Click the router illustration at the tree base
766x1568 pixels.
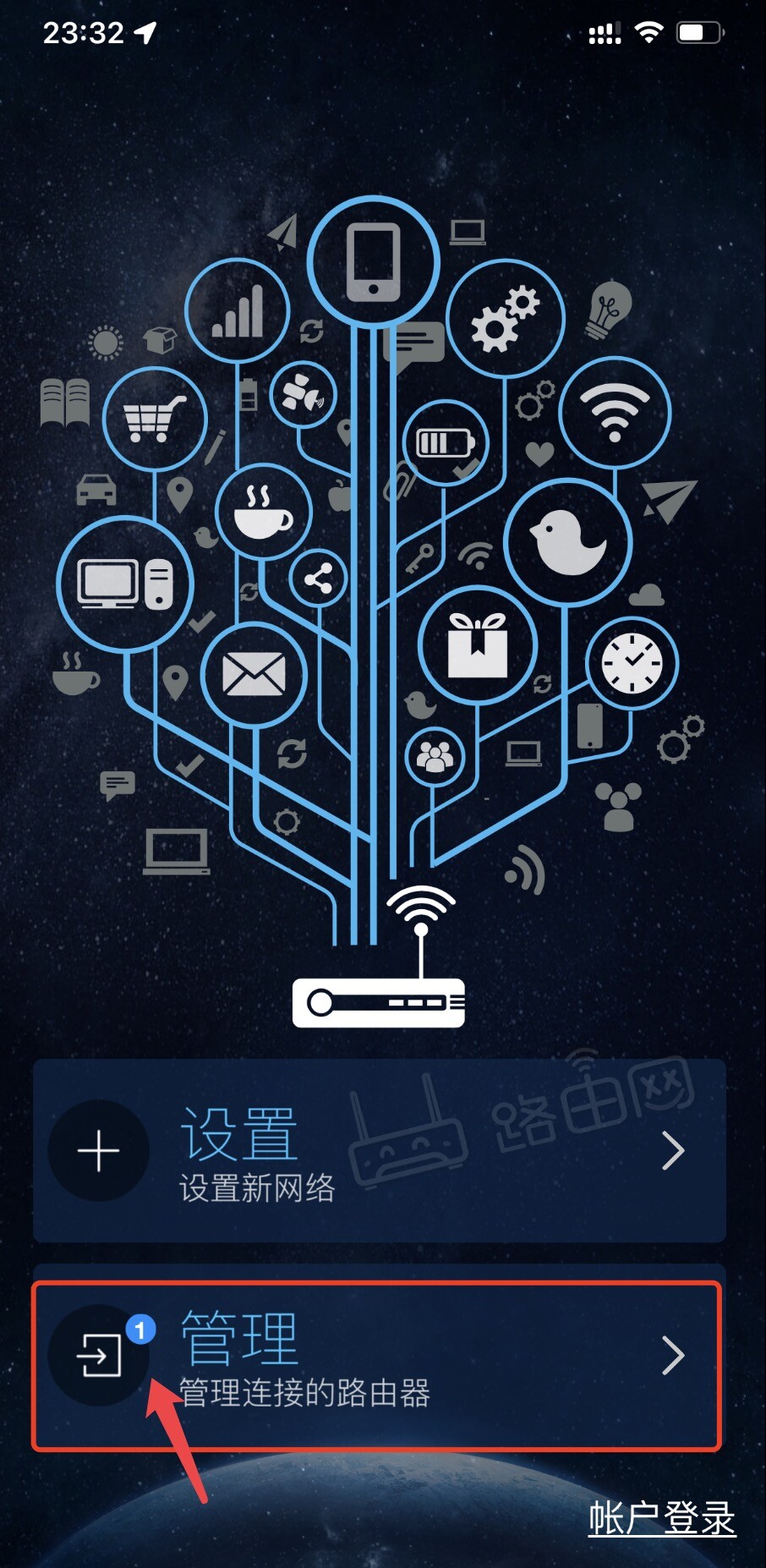(x=378, y=1003)
